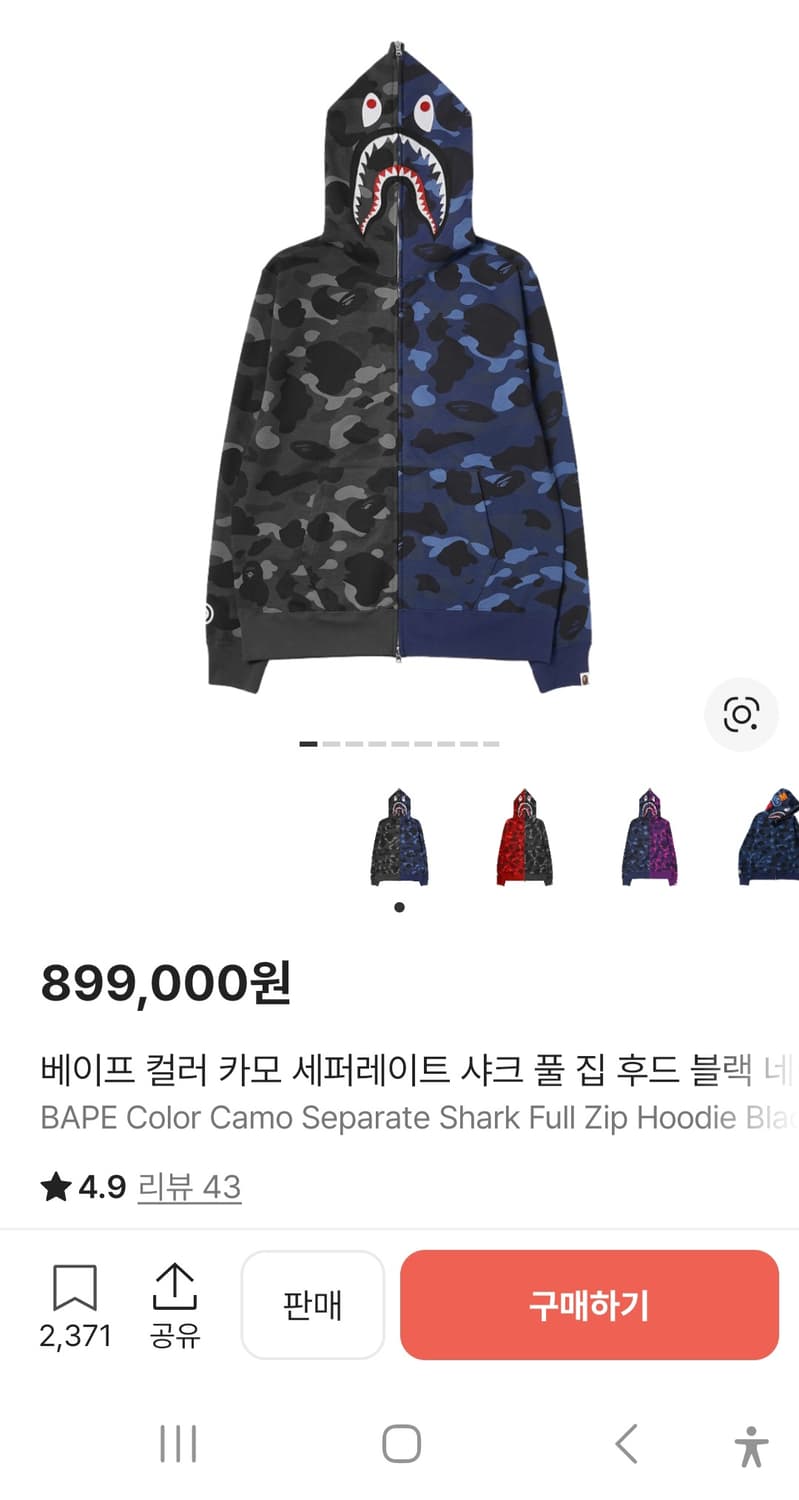The width and height of the screenshot is (799, 1500).
Task: Tap the home button in navigation bar
Action: tap(400, 1443)
